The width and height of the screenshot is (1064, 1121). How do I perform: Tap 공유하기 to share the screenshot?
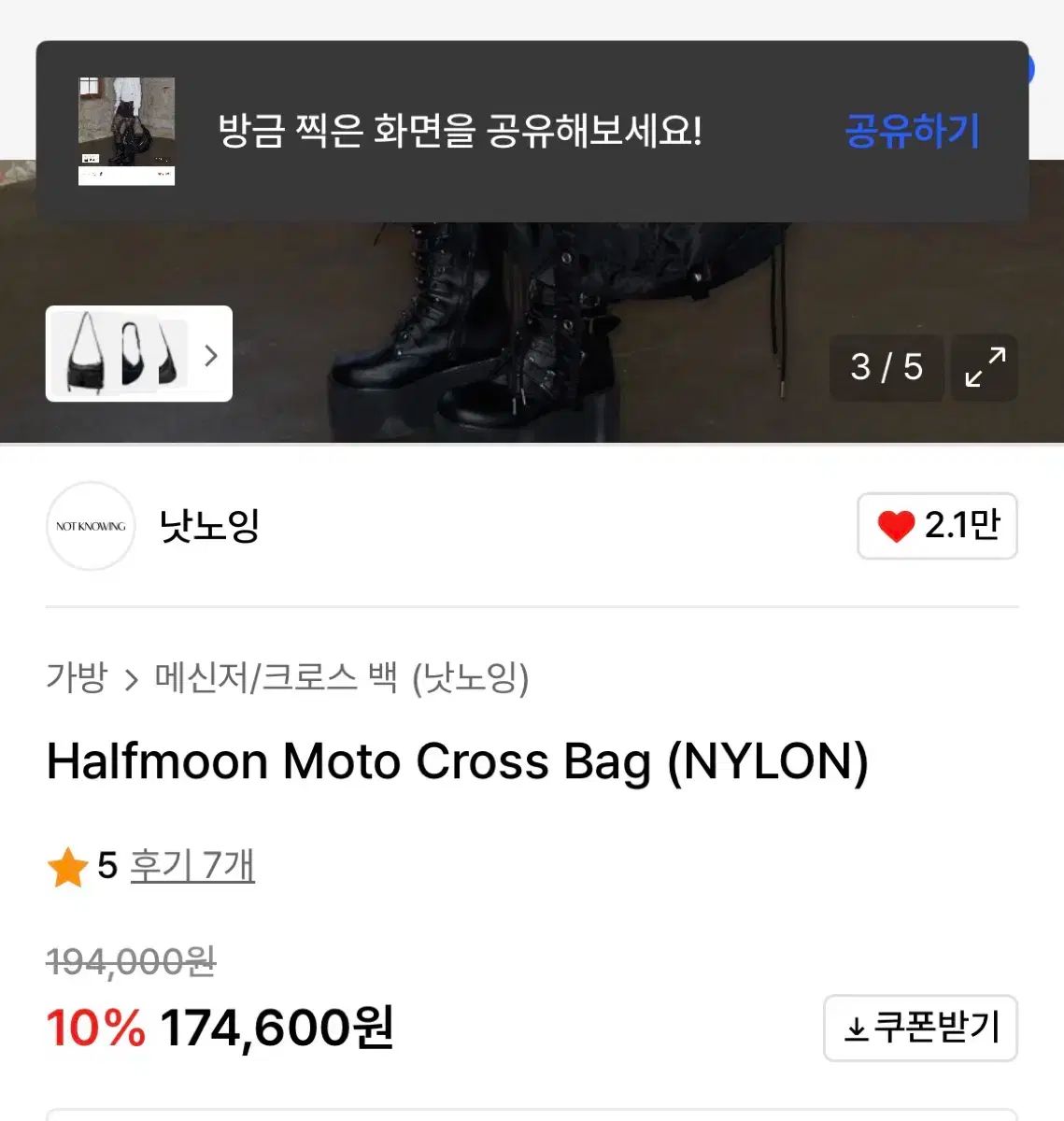tap(912, 131)
